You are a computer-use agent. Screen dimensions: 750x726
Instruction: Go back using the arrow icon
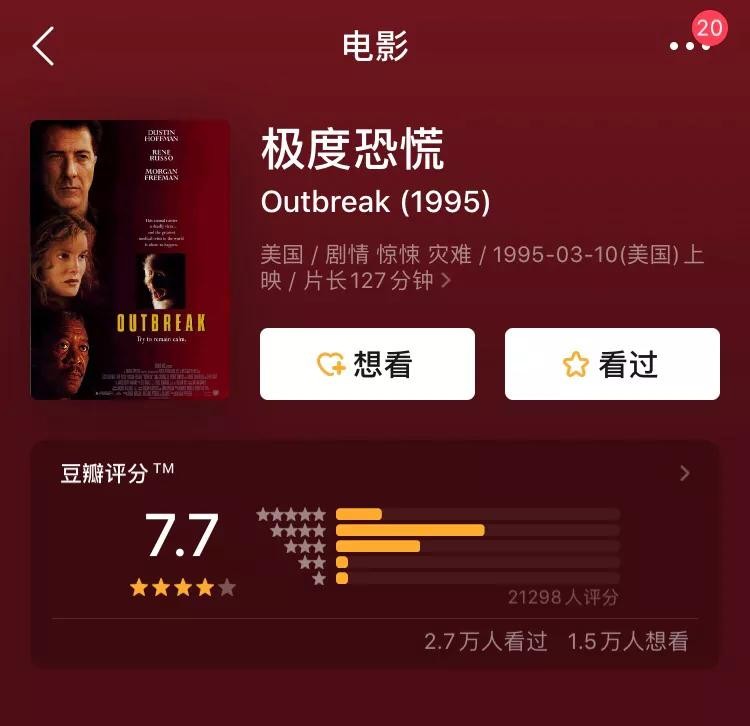click(43, 47)
